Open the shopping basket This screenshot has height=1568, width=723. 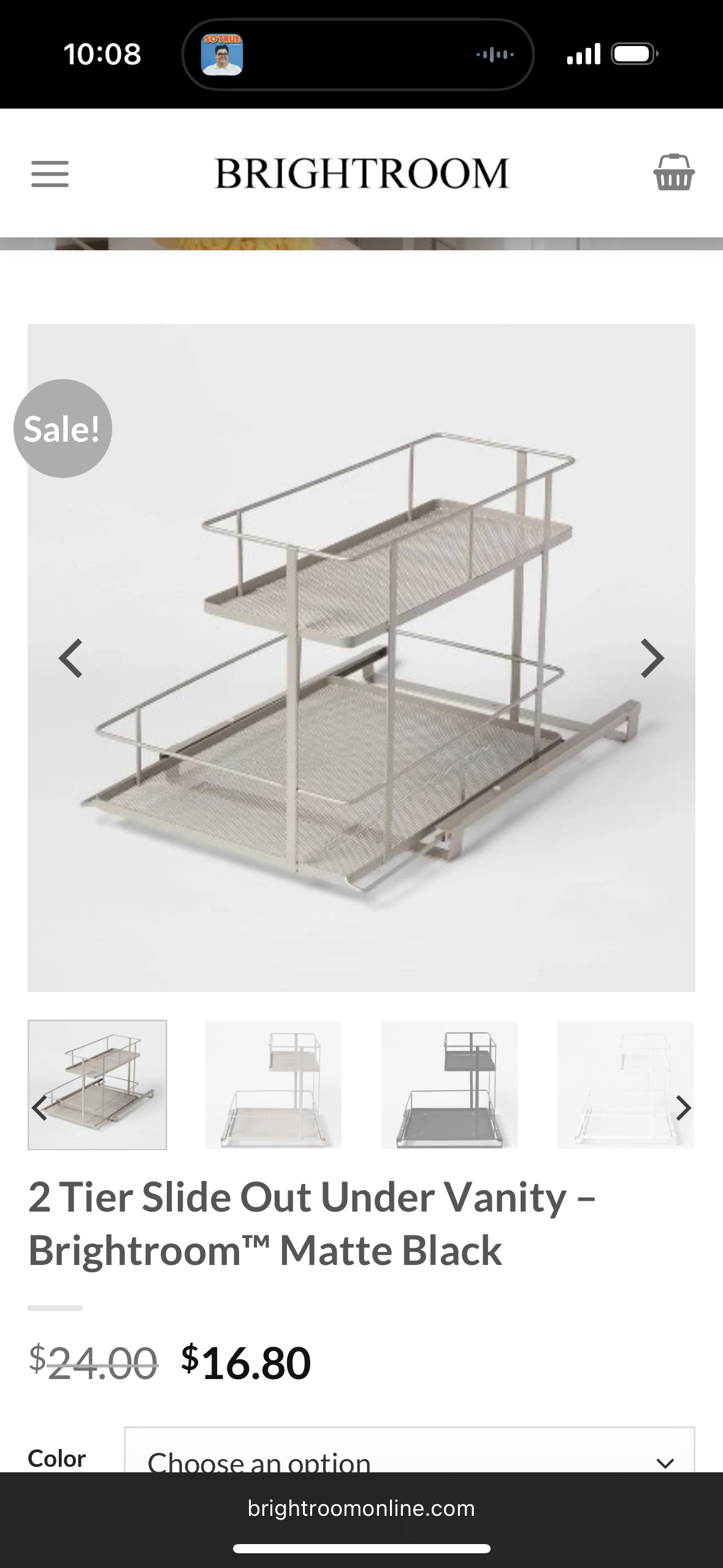[x=673, y=172]
